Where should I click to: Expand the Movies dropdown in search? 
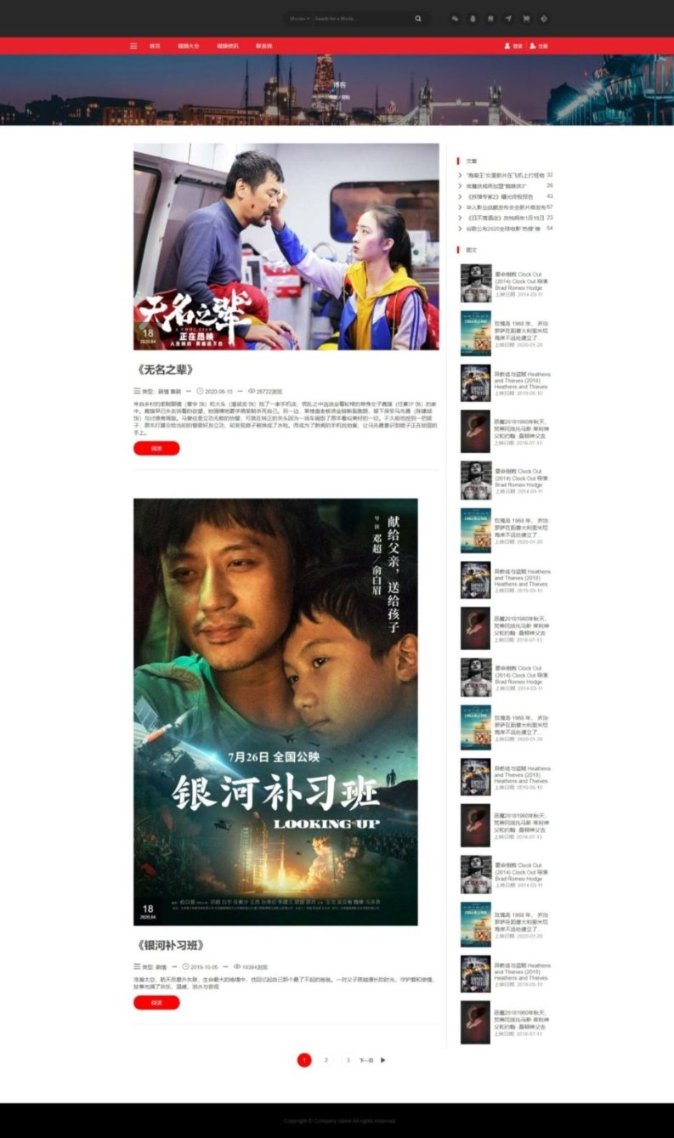[299, 18]
